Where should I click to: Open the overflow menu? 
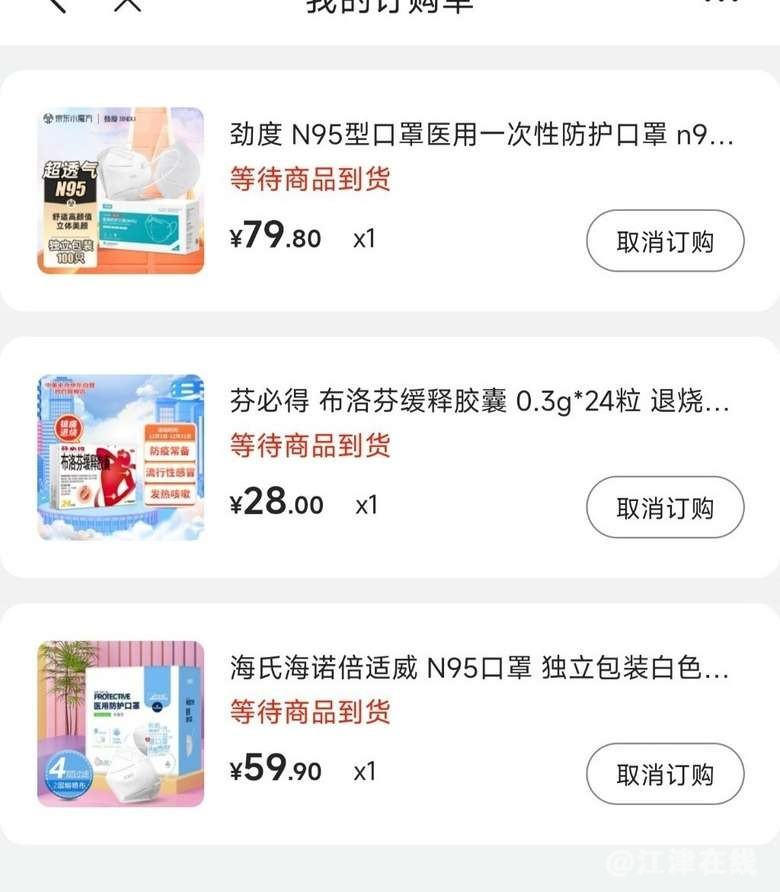click(722, 3)
